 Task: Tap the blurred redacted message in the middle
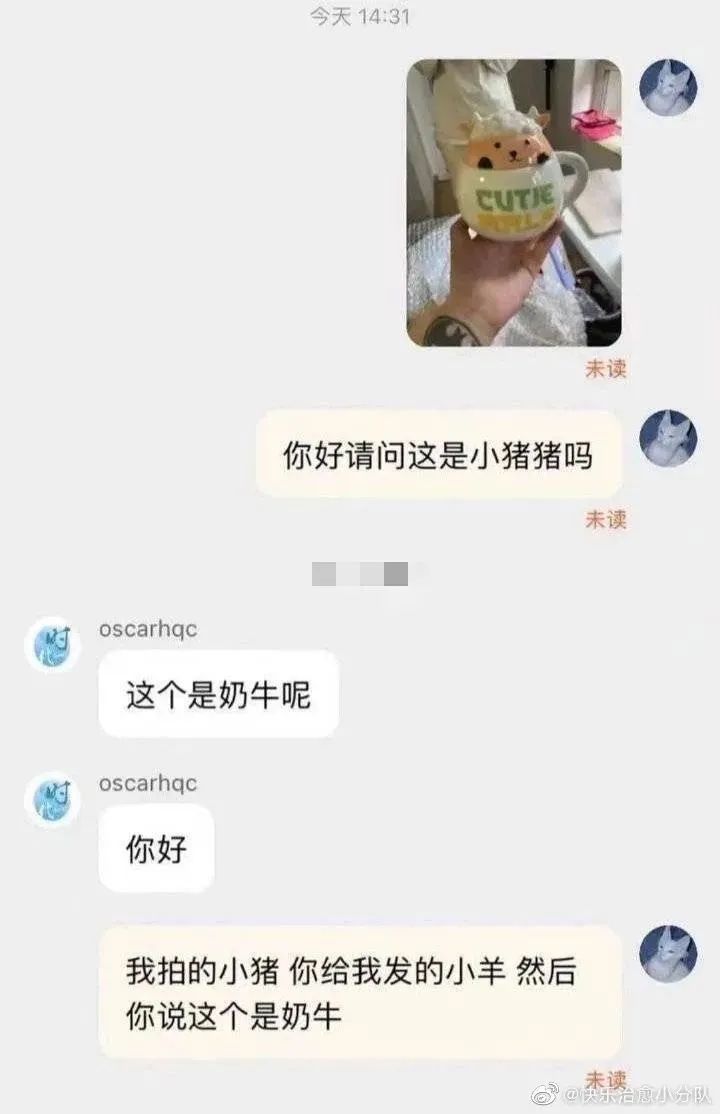[360, 576]
